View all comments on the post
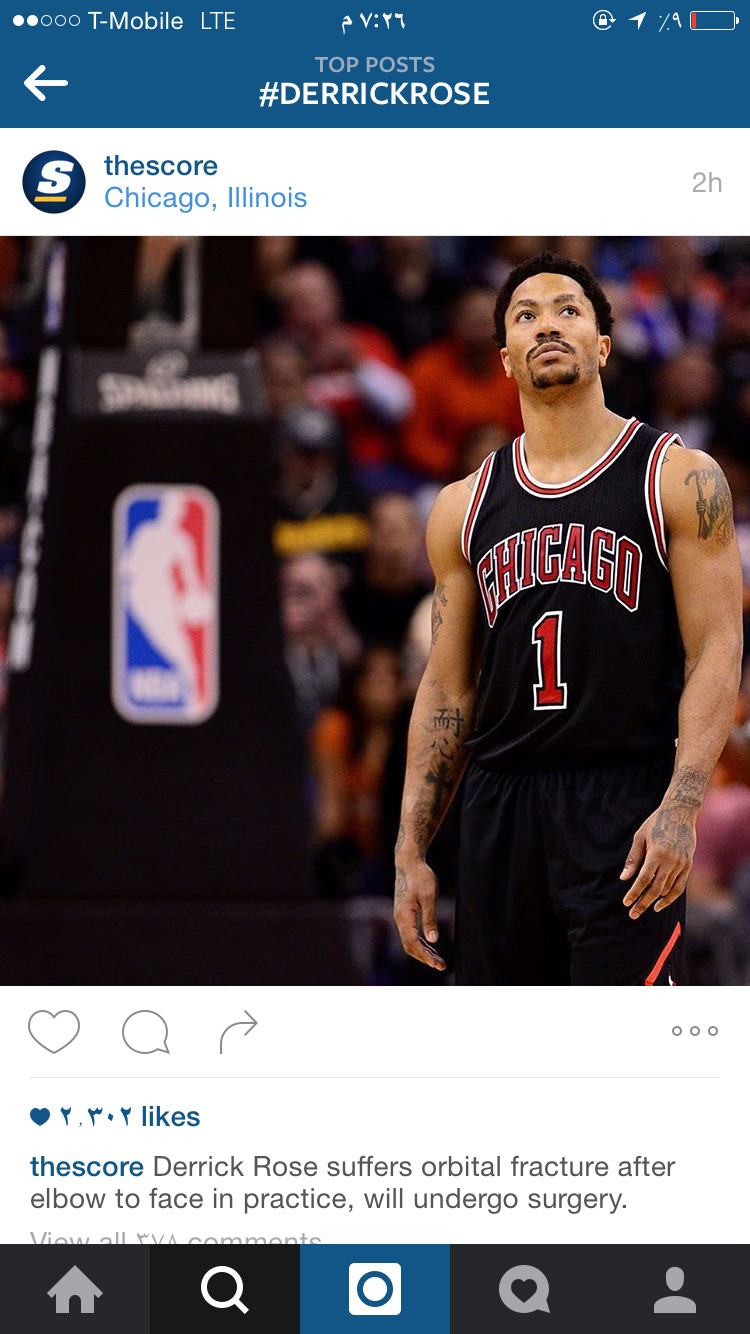The width and height of the screenshot is (750, 1334). point(176,1238)
